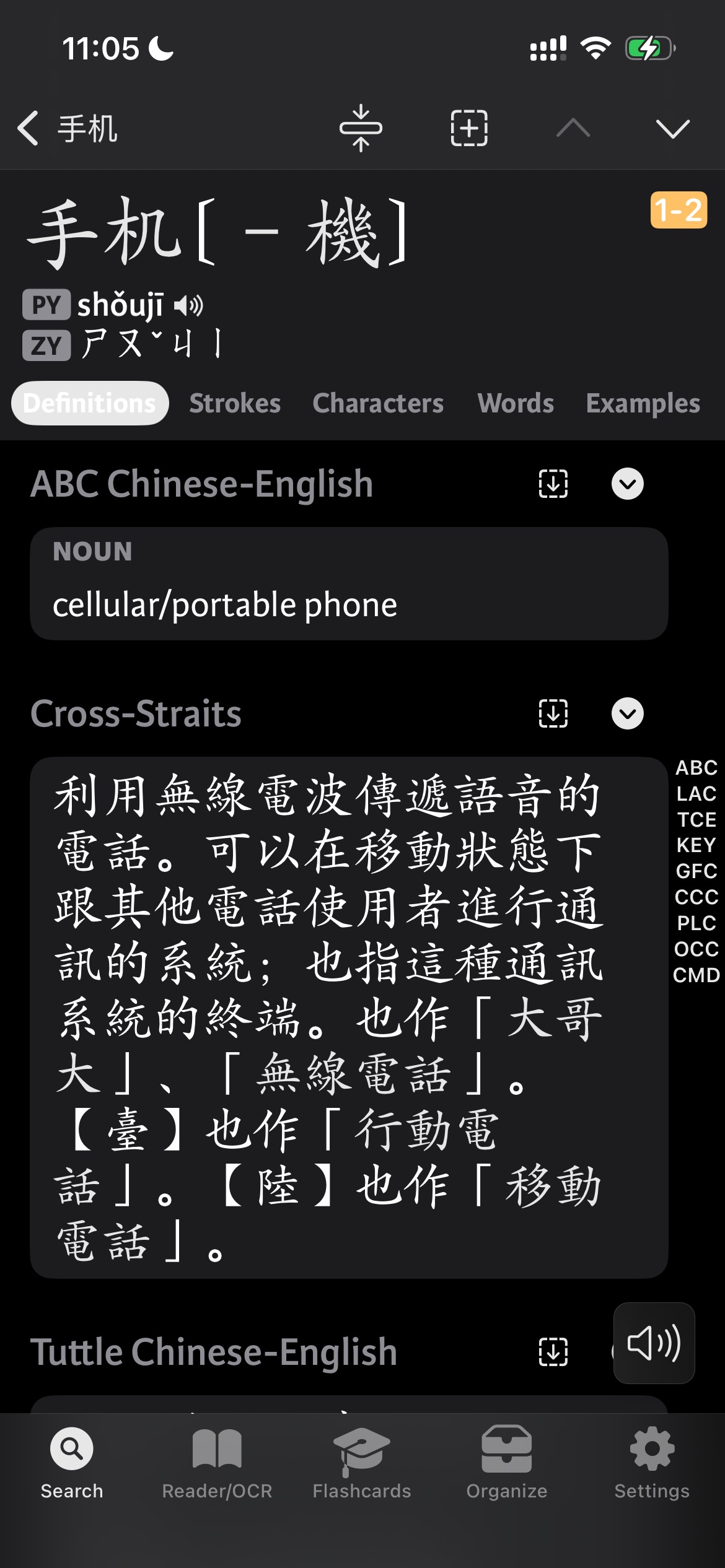This screenshot has width=725, height=1568.
Task: Tap the download-style icon beside Cross-Straits
Action: 553,713
